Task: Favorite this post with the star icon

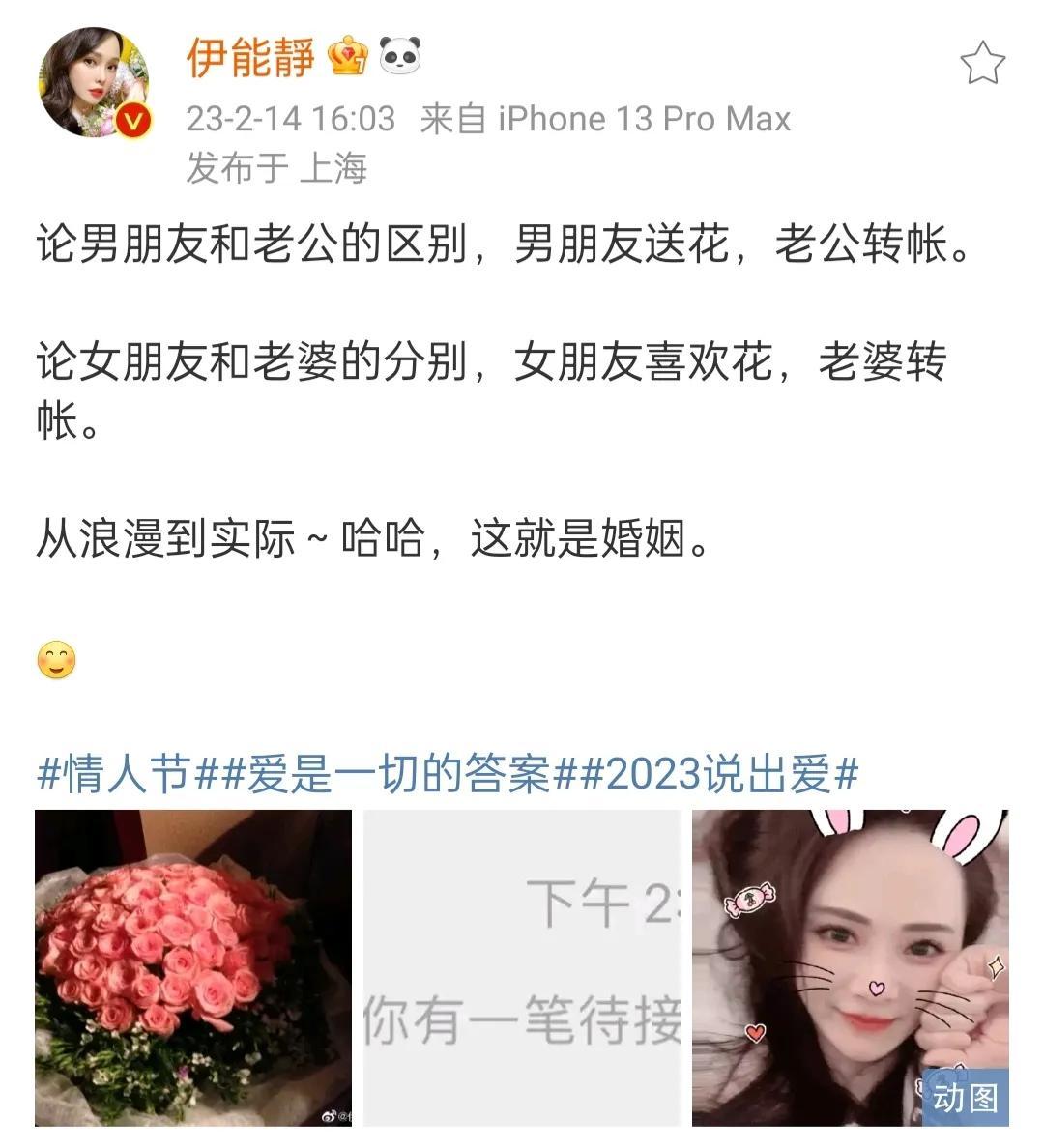Action: pos(982,64)
